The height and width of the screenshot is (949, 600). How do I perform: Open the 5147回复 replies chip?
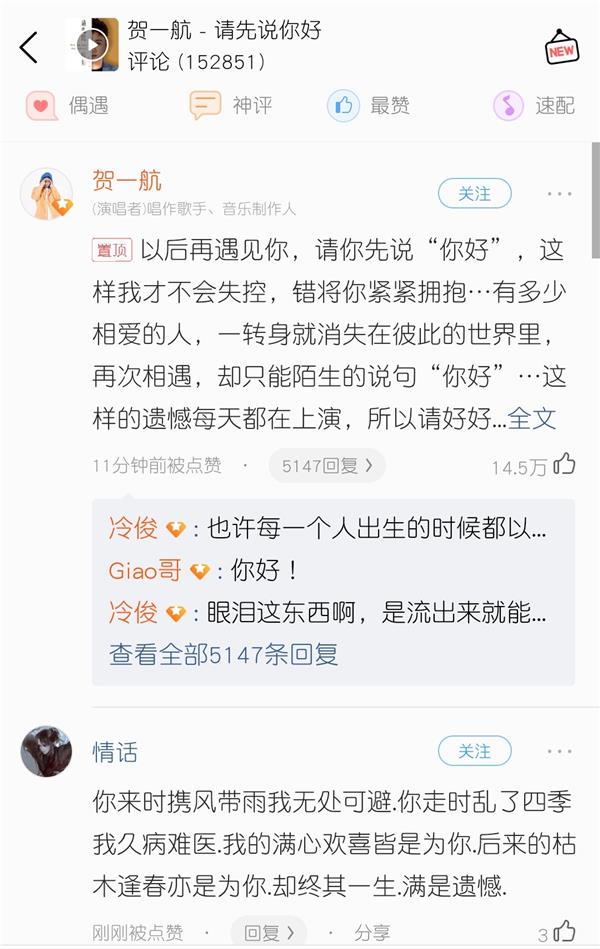point(326,465)
